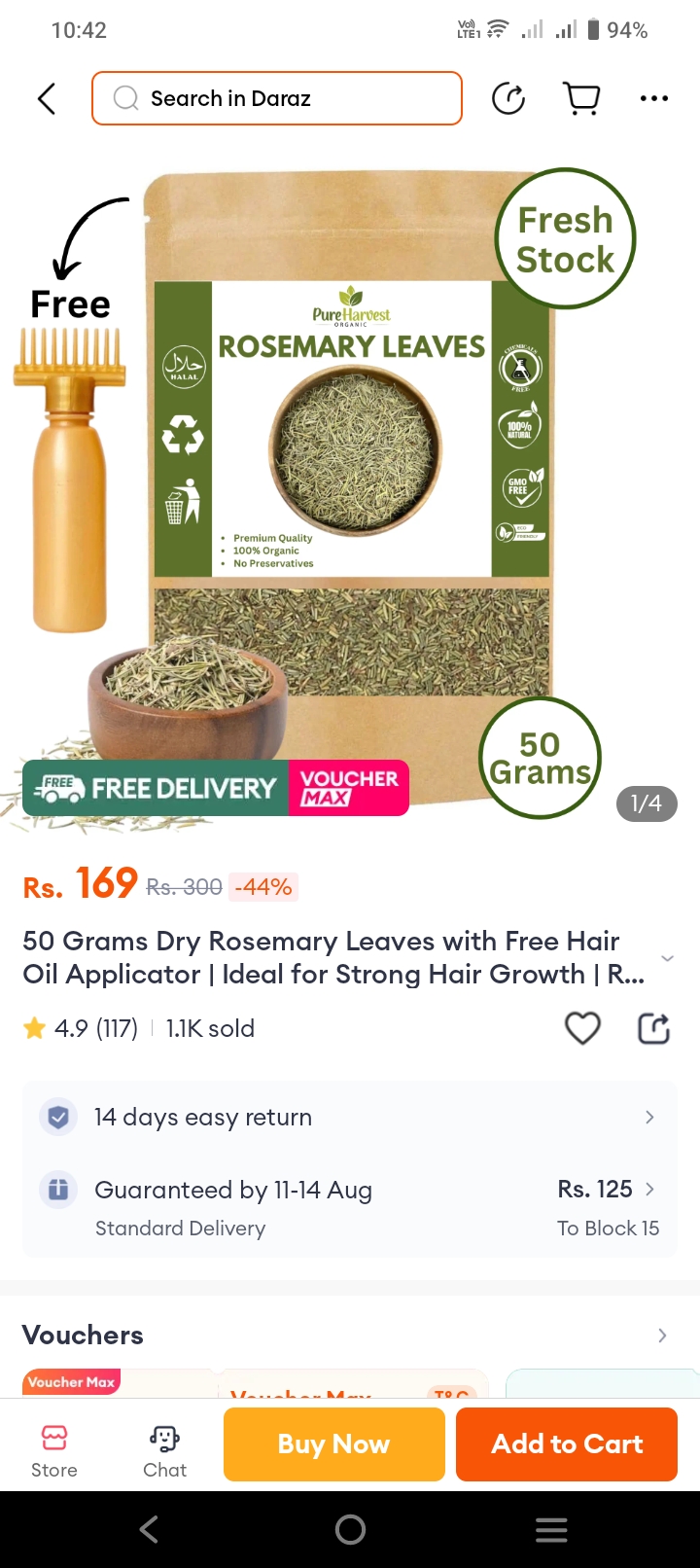This screenshot has width=700, height=1568.
Task: Open recent apps from navigation bar
Action: [x=551, y=1530]
